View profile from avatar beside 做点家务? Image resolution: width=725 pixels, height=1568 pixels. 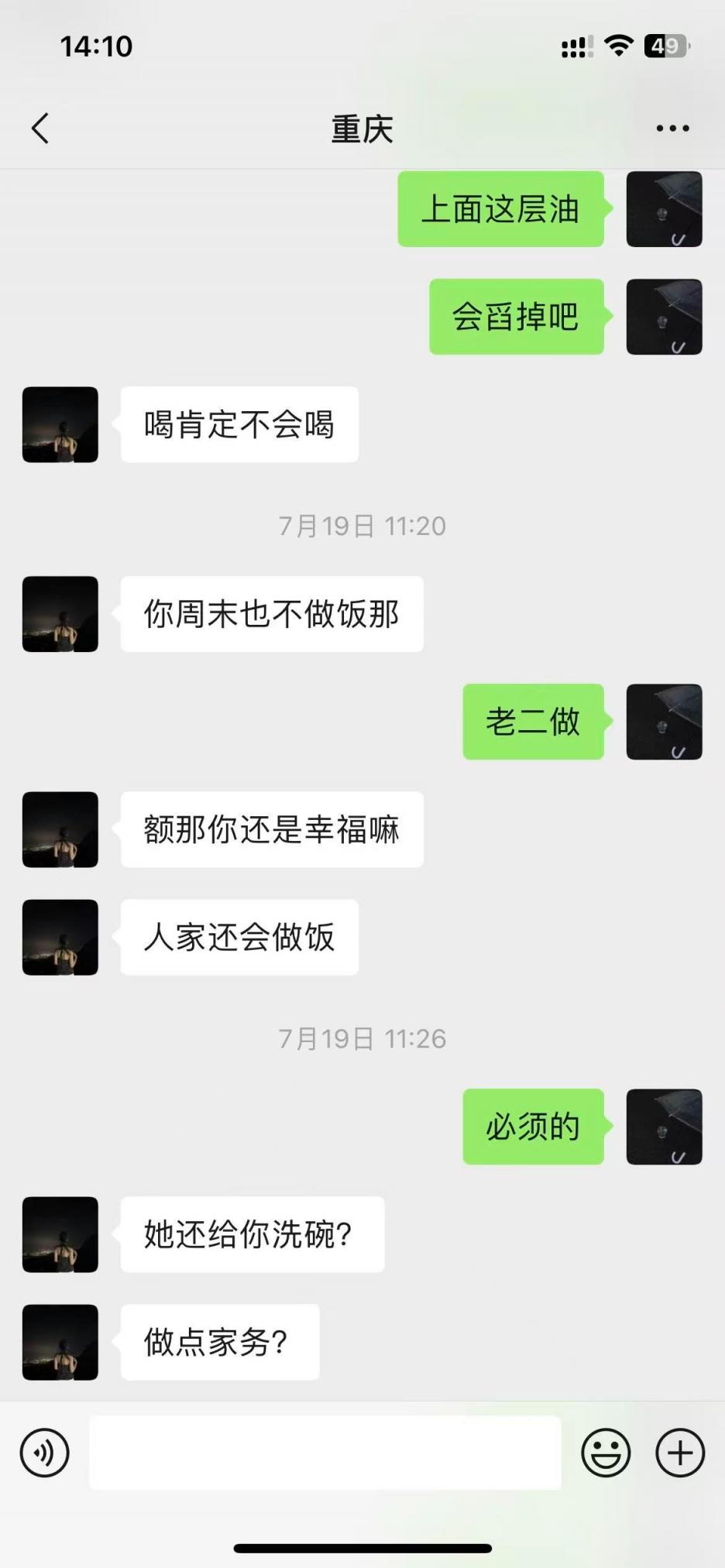click(60, 1342)
